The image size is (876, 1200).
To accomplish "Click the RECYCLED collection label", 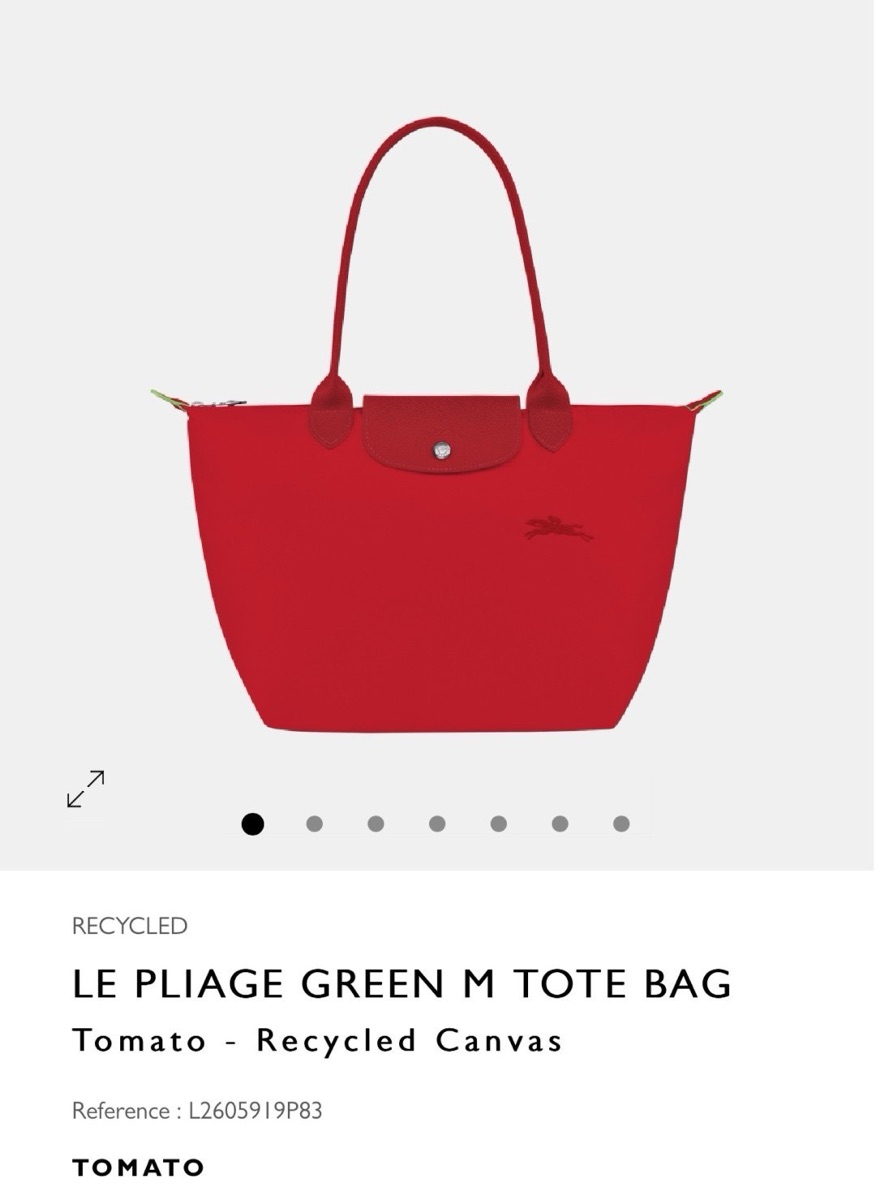I will 129,925.
